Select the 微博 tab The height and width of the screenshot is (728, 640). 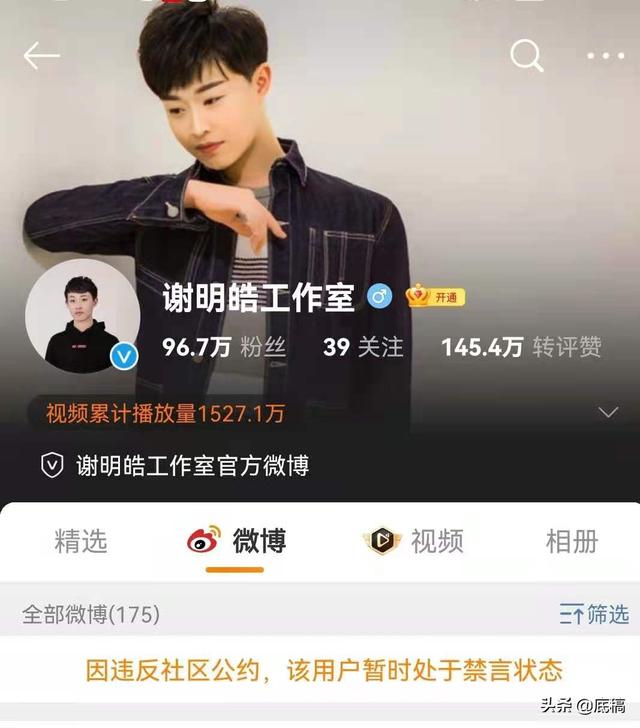238,541
